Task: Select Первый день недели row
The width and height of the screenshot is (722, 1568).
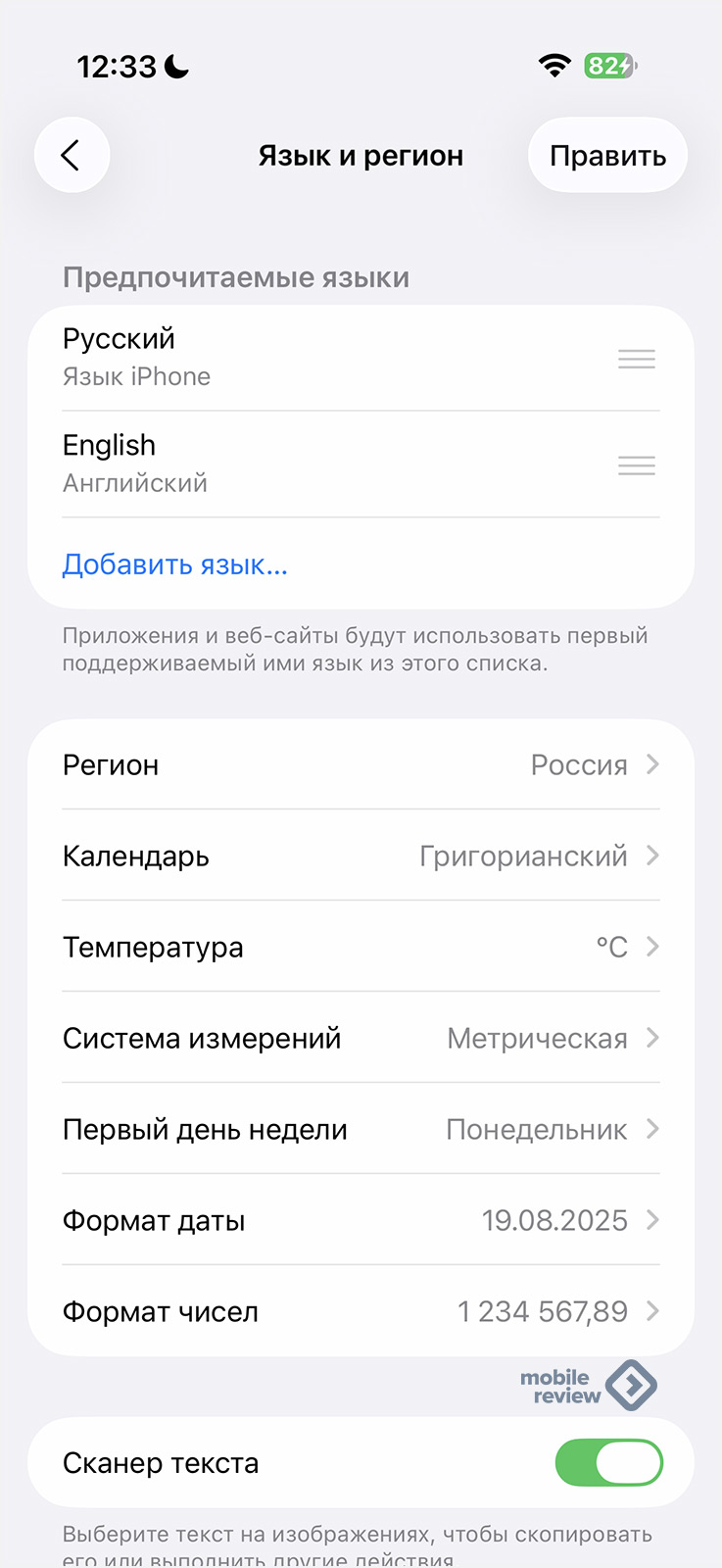Action: tap(361, 1129)
